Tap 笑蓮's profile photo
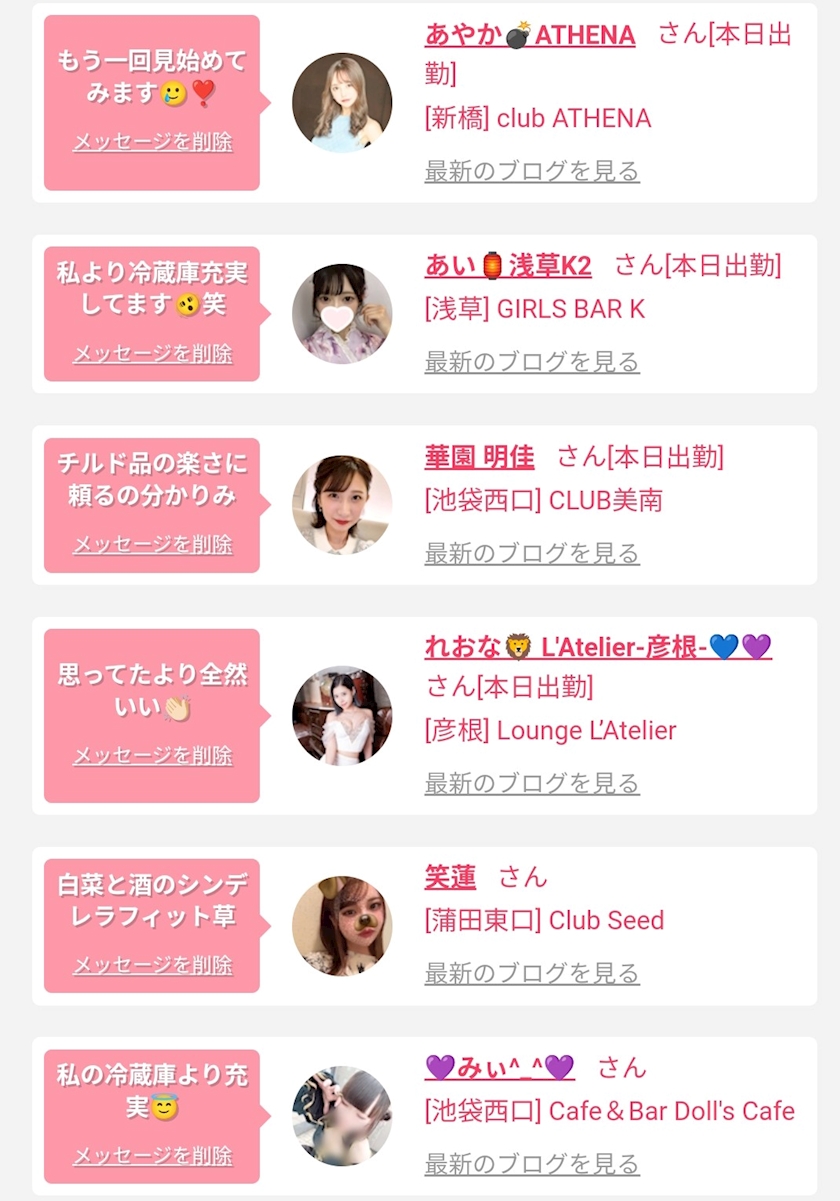Screen dimensions: 840x1201 [x=342, y=926]
